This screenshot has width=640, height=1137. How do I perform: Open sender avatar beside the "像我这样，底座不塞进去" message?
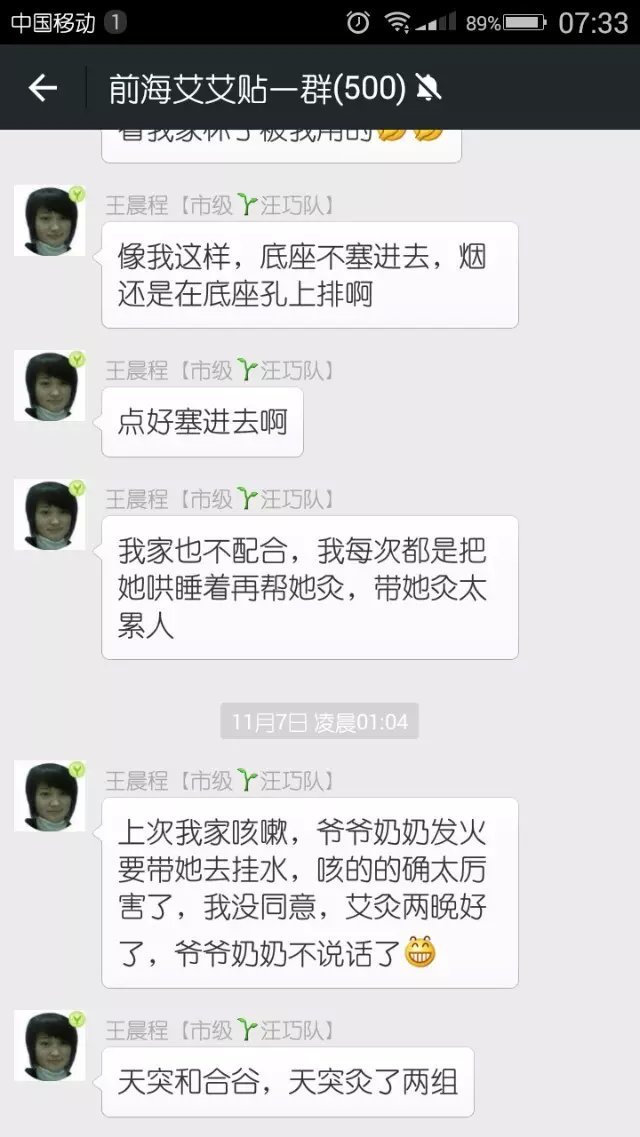49,221
